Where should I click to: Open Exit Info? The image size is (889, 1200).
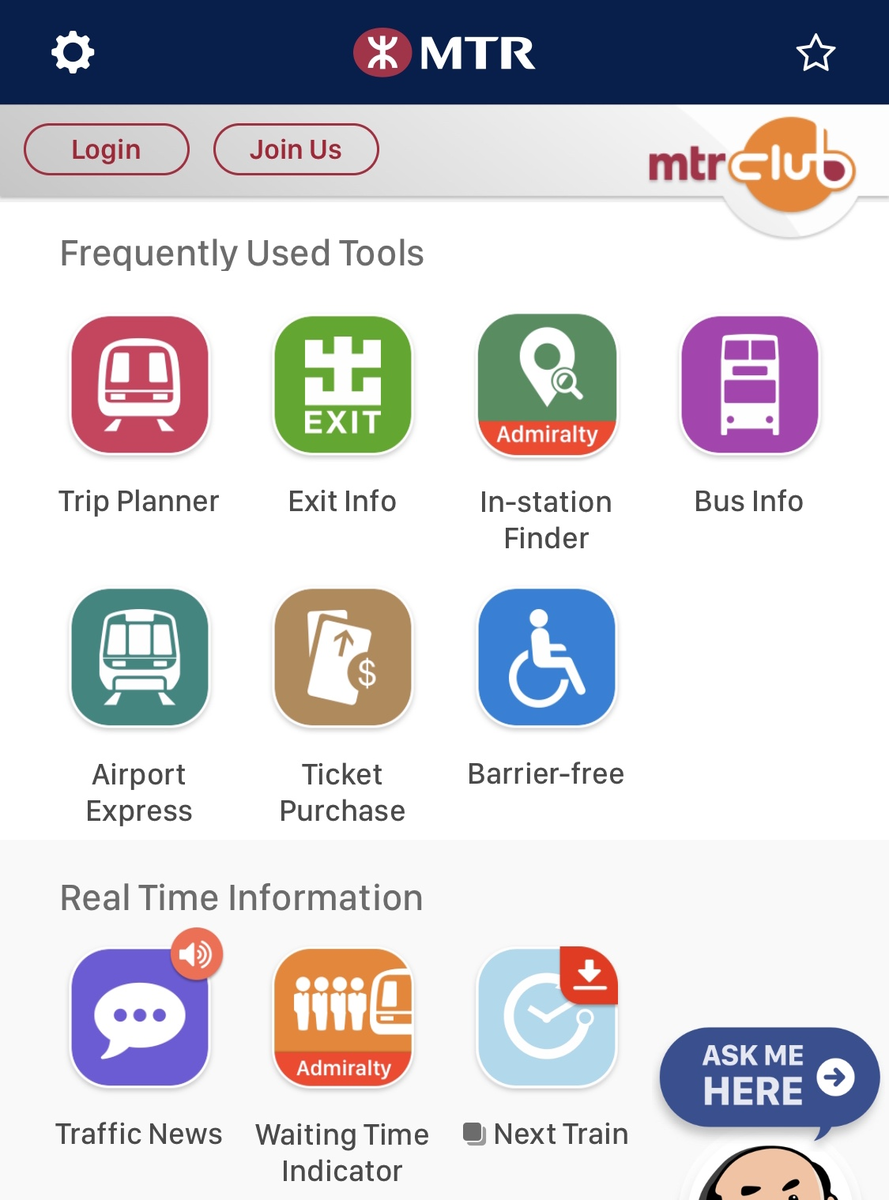point(342,386)
